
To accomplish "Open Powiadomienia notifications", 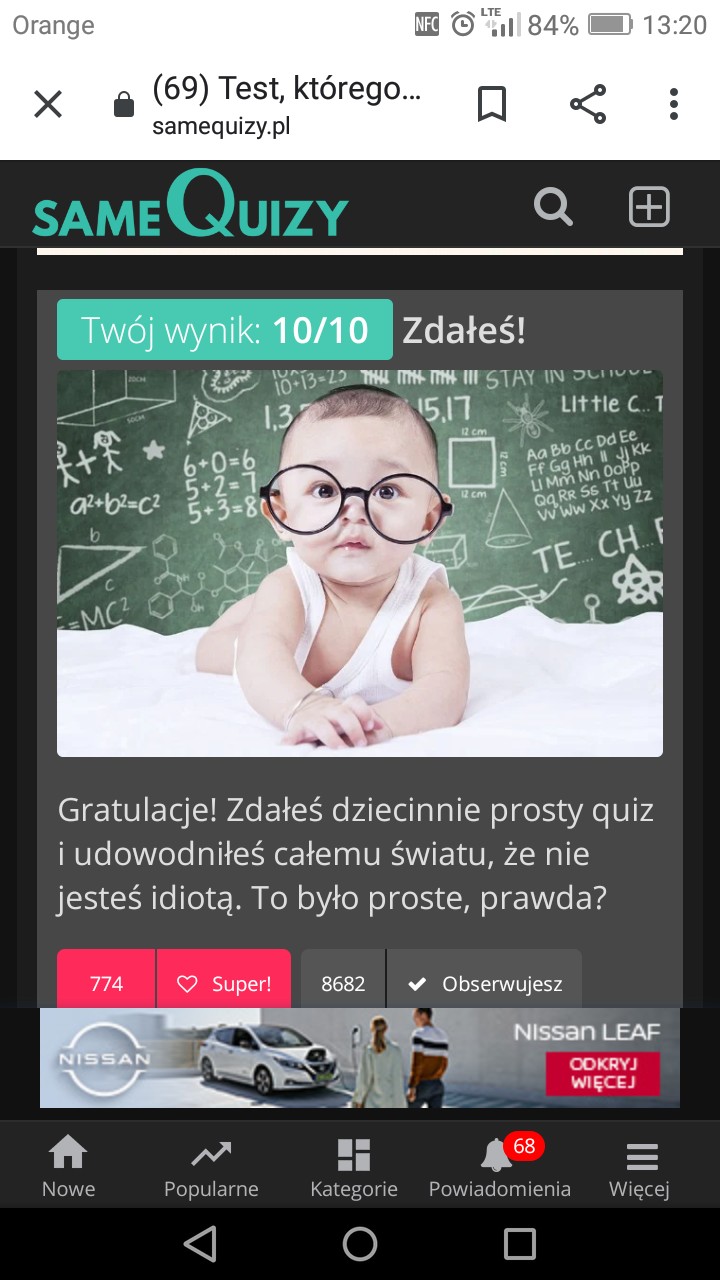I will 500,1167.
